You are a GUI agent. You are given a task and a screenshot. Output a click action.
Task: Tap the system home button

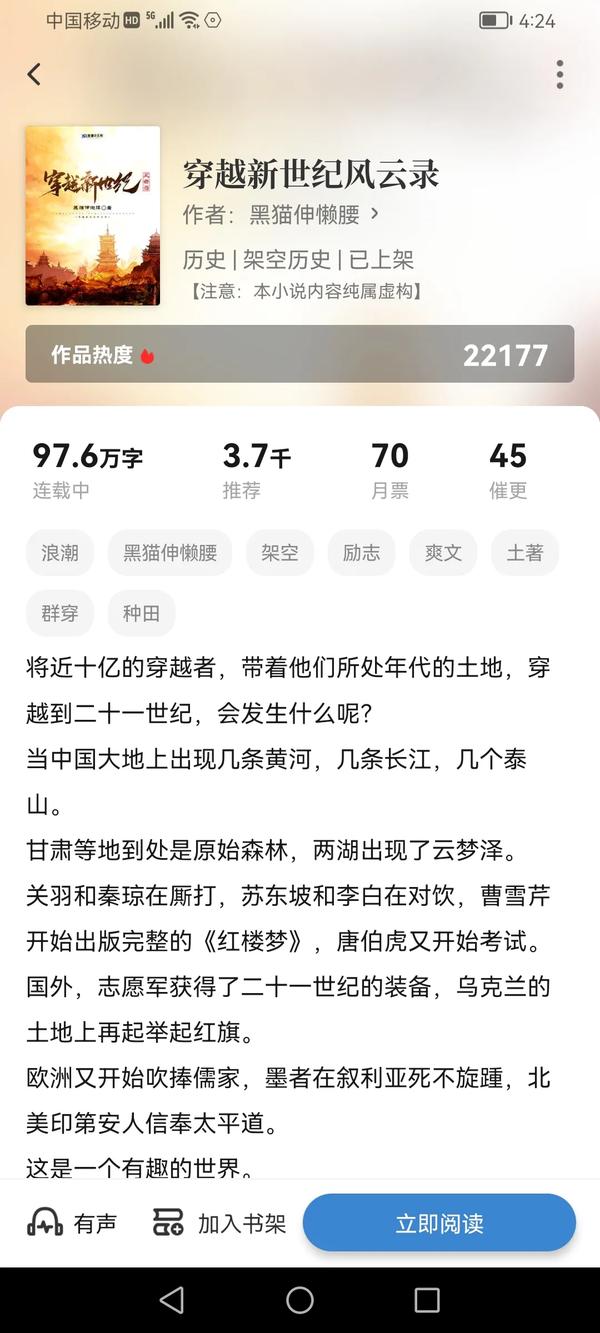(x=300, y=1299)
